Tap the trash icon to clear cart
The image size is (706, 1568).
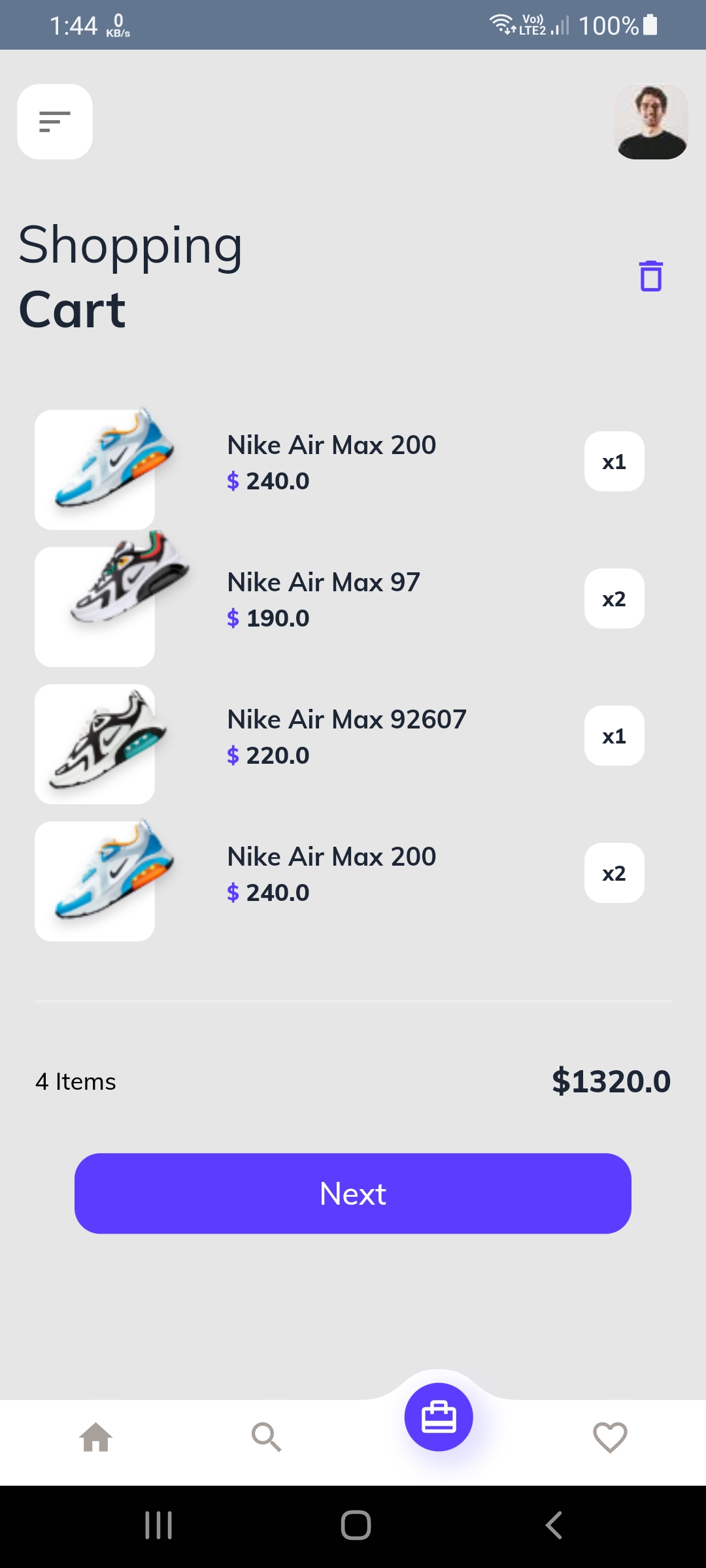[x=650, y=276]
